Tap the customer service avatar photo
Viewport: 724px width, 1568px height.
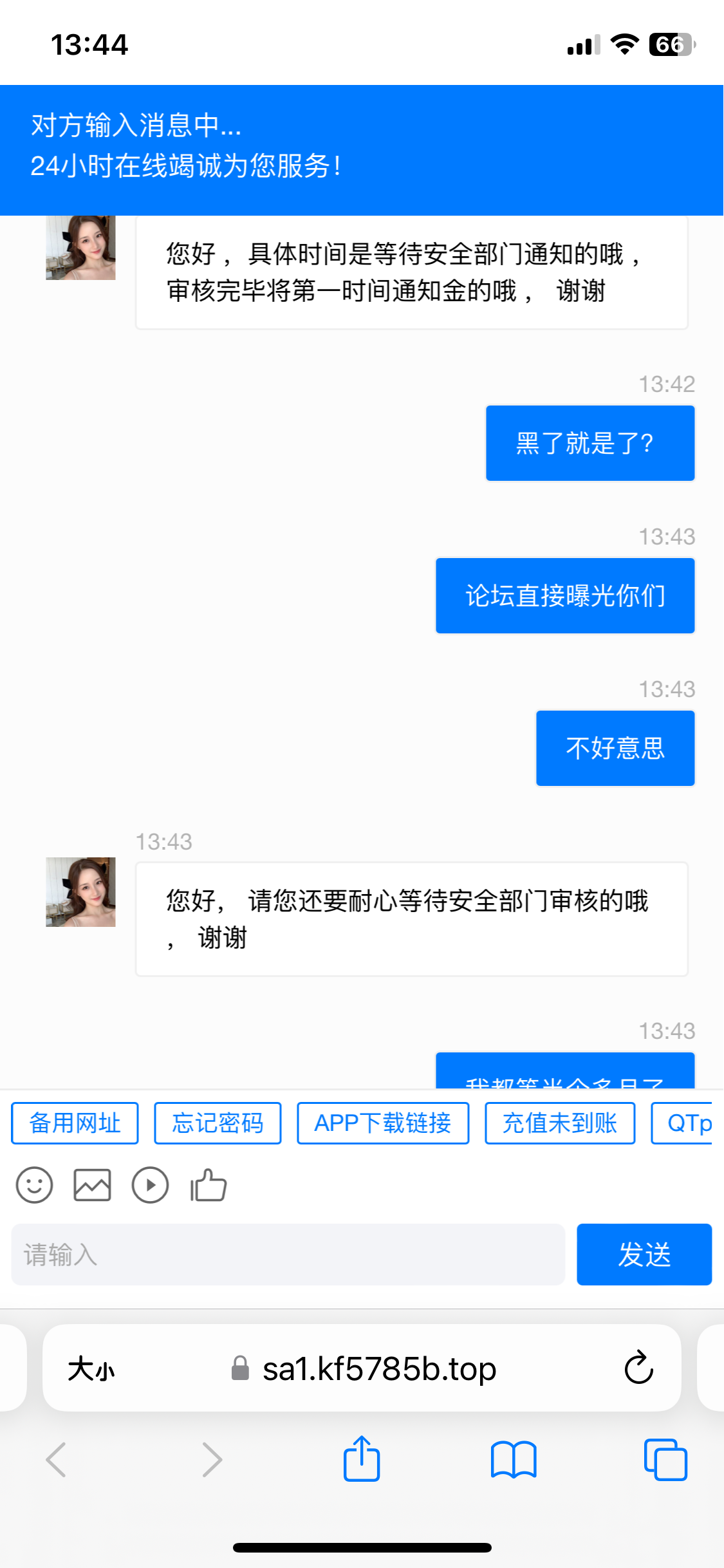[x=80, y=891]
